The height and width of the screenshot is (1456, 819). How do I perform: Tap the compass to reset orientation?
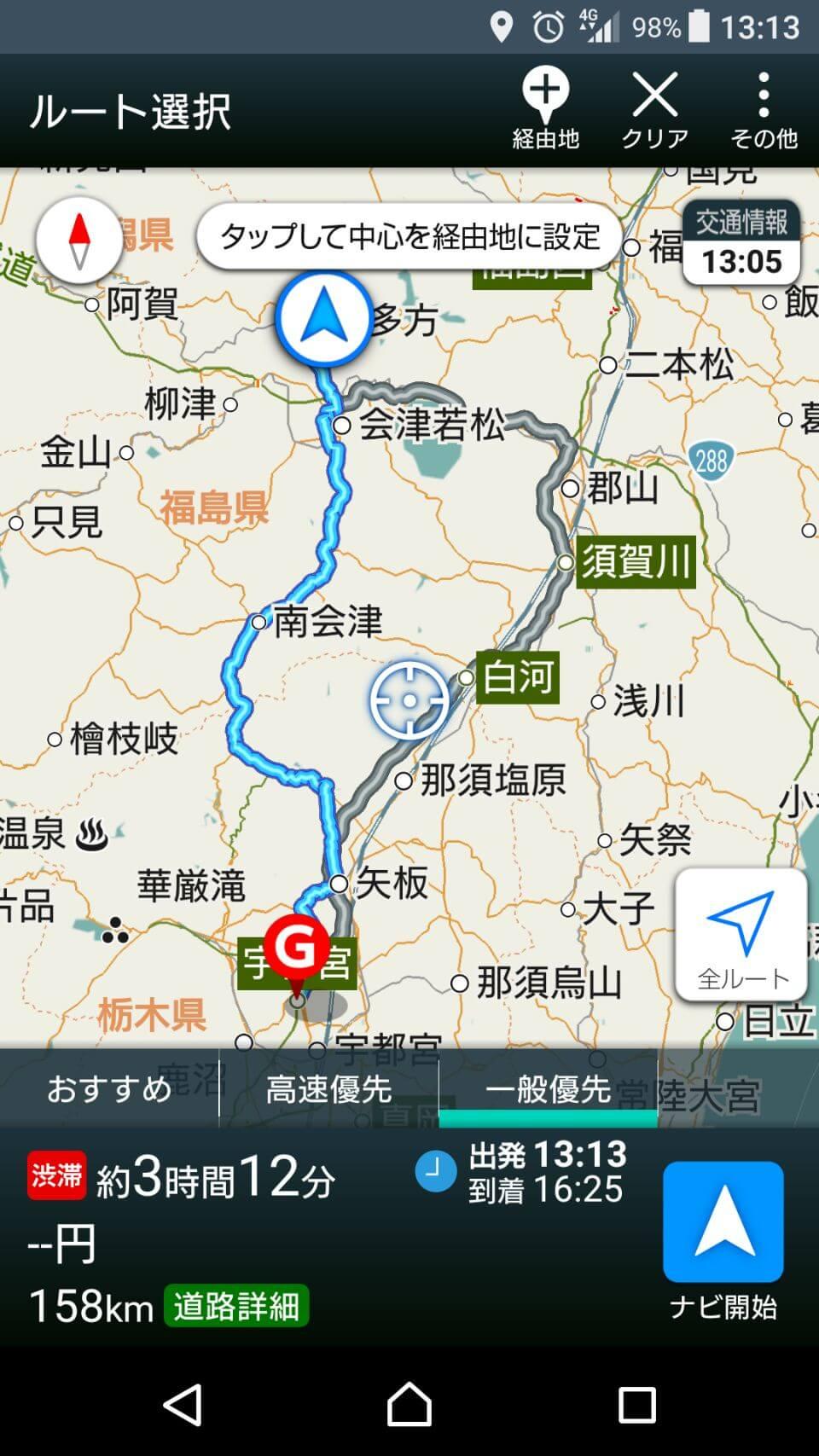79,241
